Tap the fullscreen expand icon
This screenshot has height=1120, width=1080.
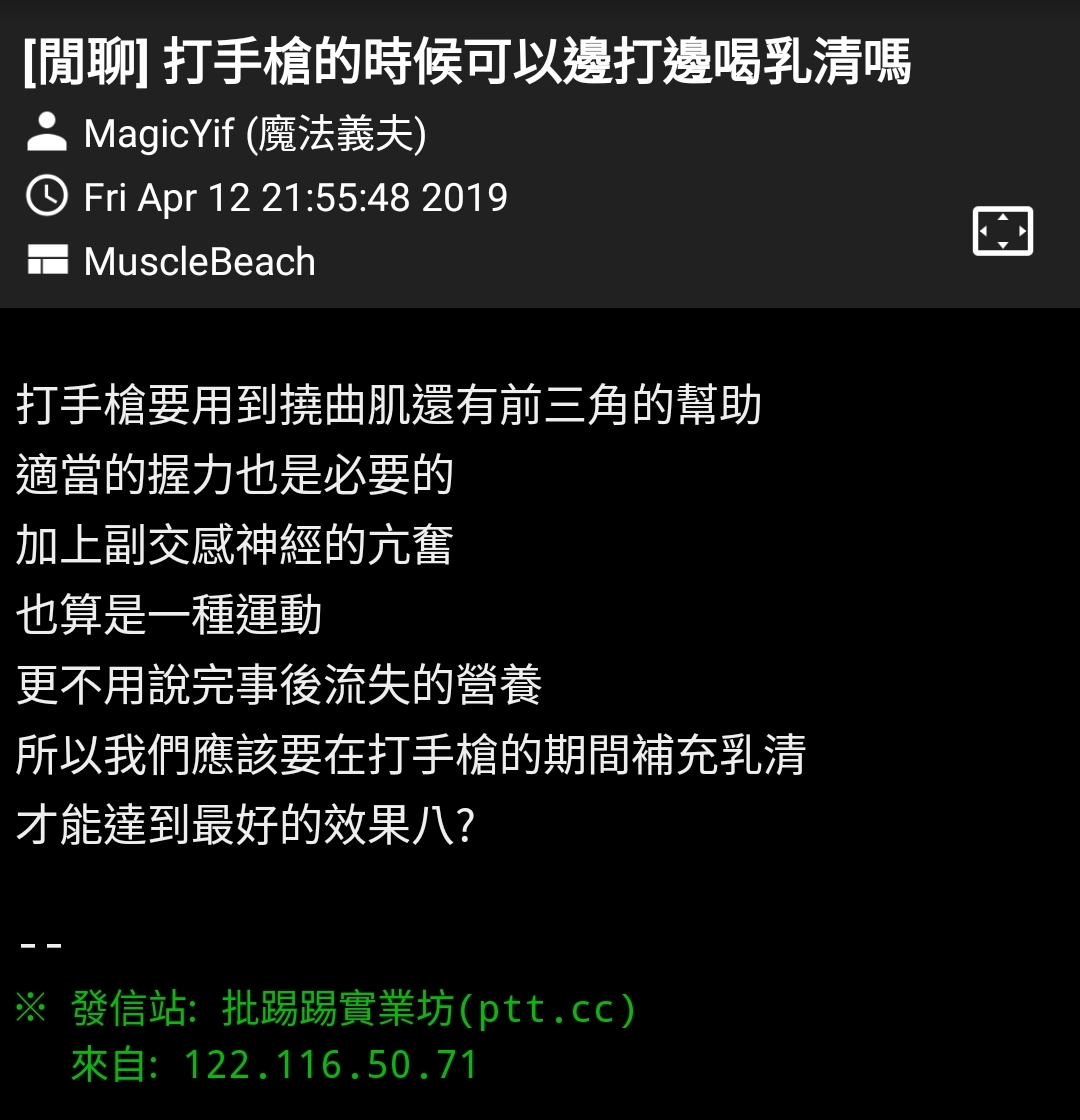(1002, 231)
